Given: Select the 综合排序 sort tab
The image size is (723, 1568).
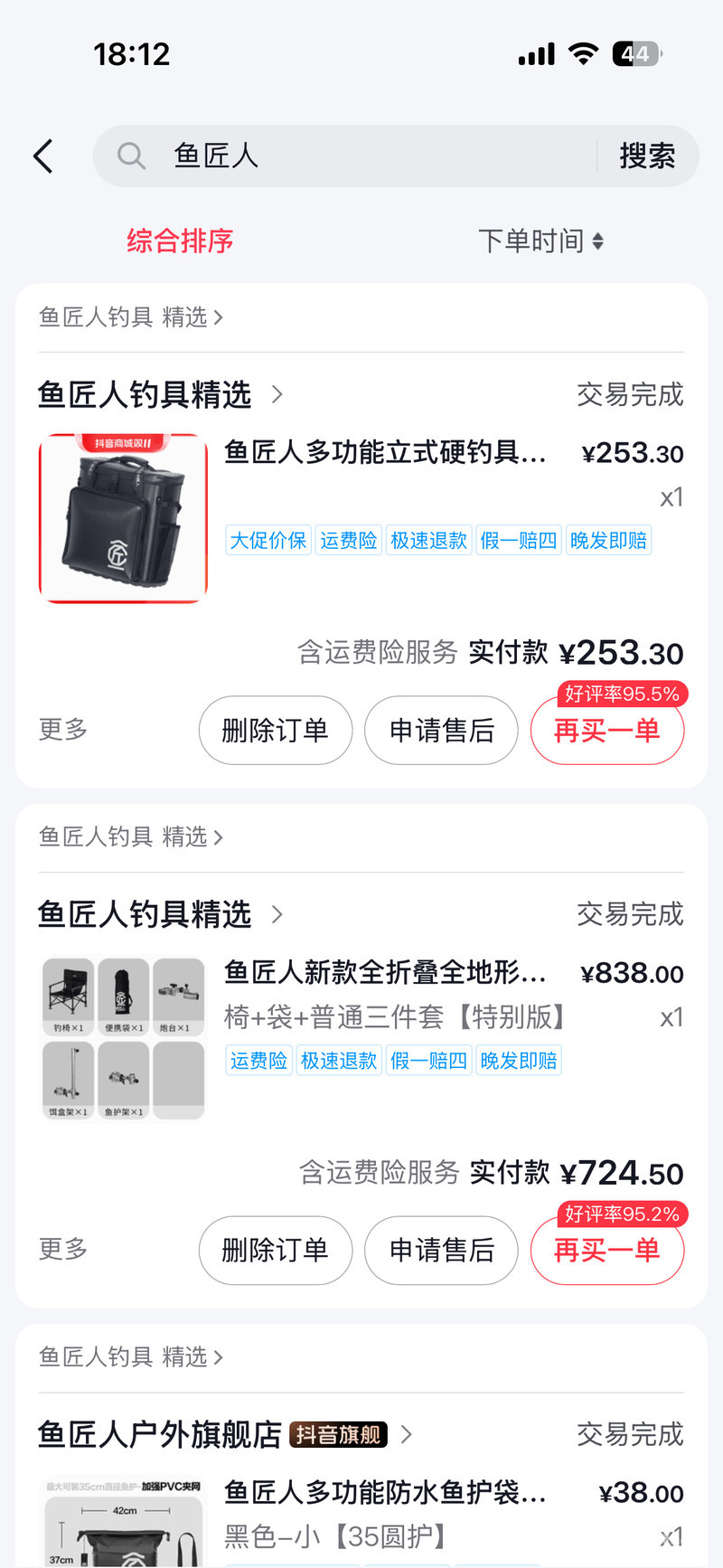Looking at the screenshot, I should point(180,241).
